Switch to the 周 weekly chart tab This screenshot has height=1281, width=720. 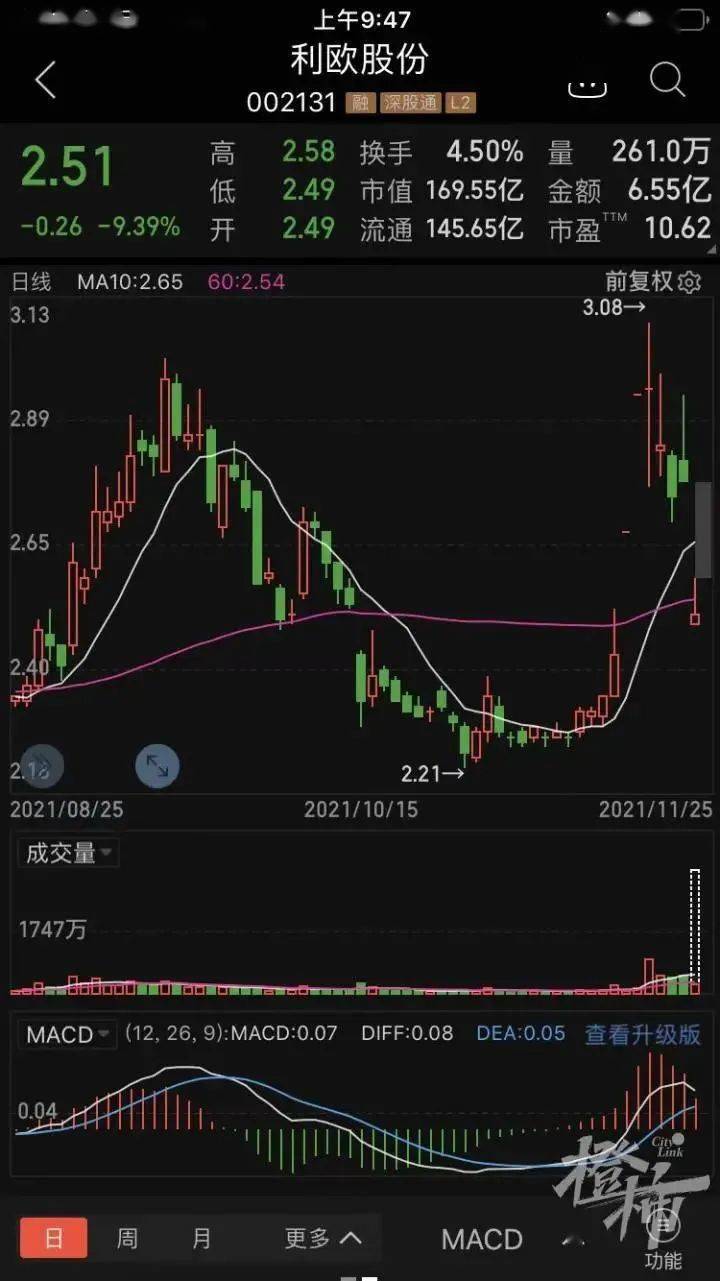click(x=127, y=1239)
